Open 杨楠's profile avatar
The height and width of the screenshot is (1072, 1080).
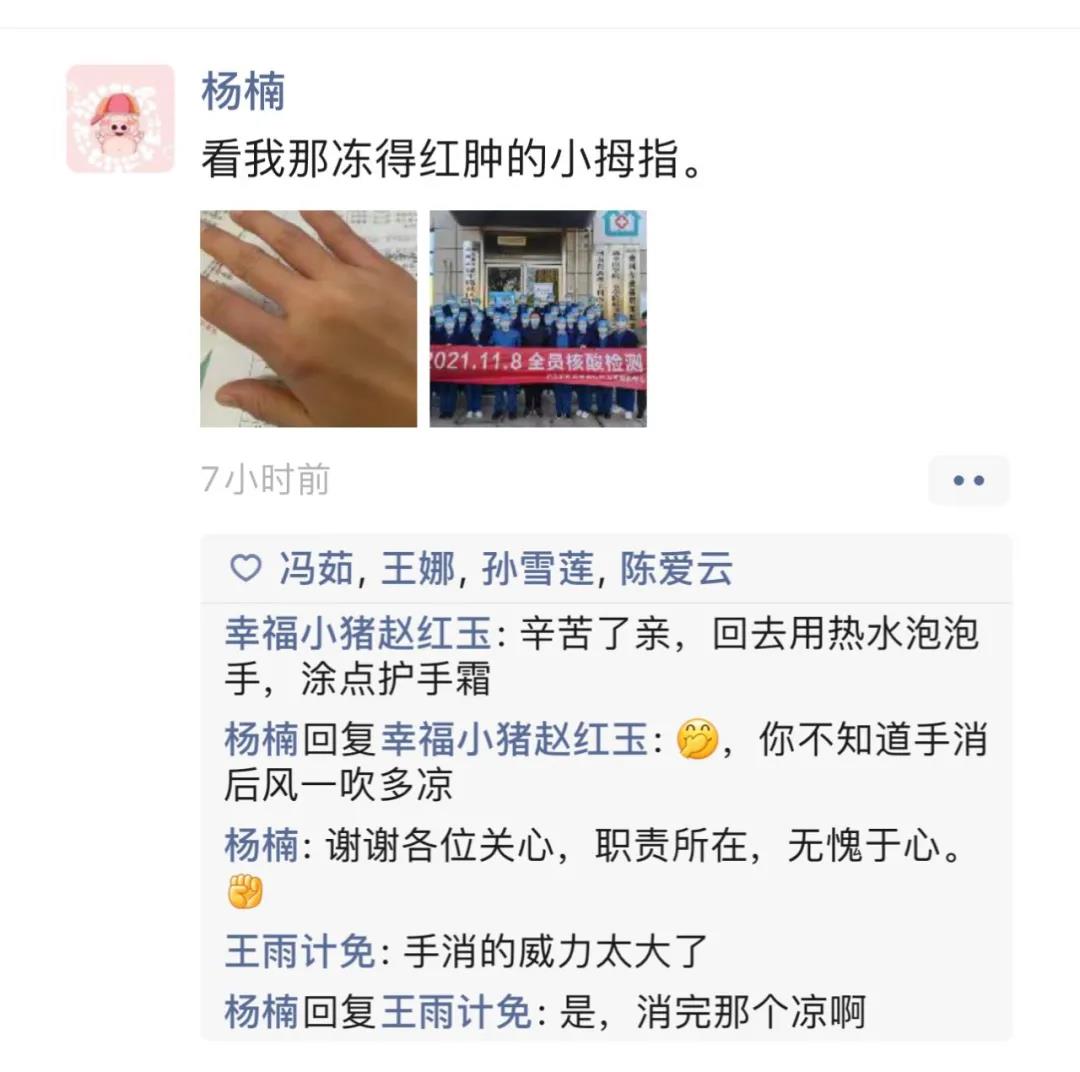120,119
